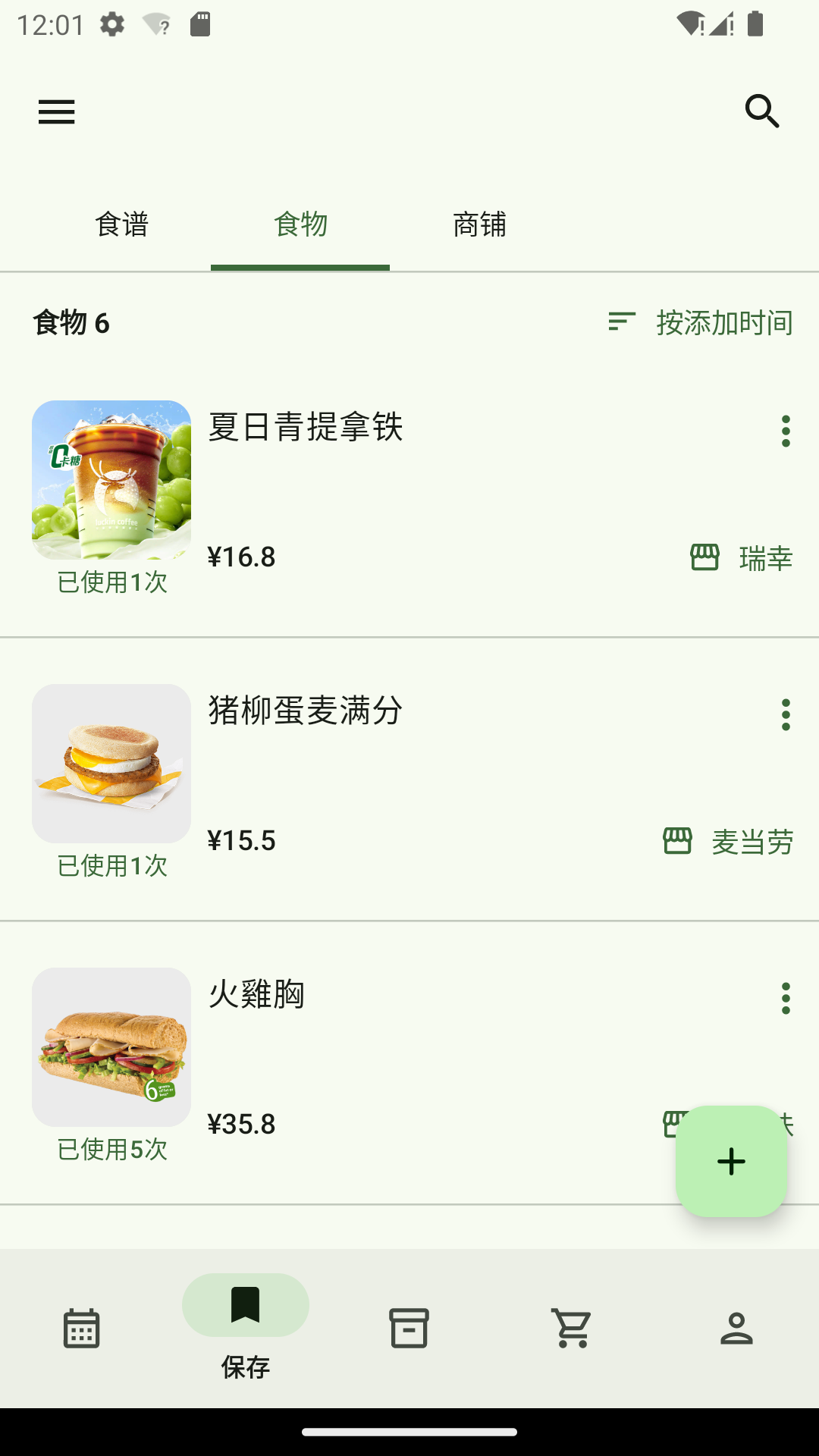The width and height of the screenshot is (819, 1456).
Task: Open the search function
Action: tap(762, 111)
